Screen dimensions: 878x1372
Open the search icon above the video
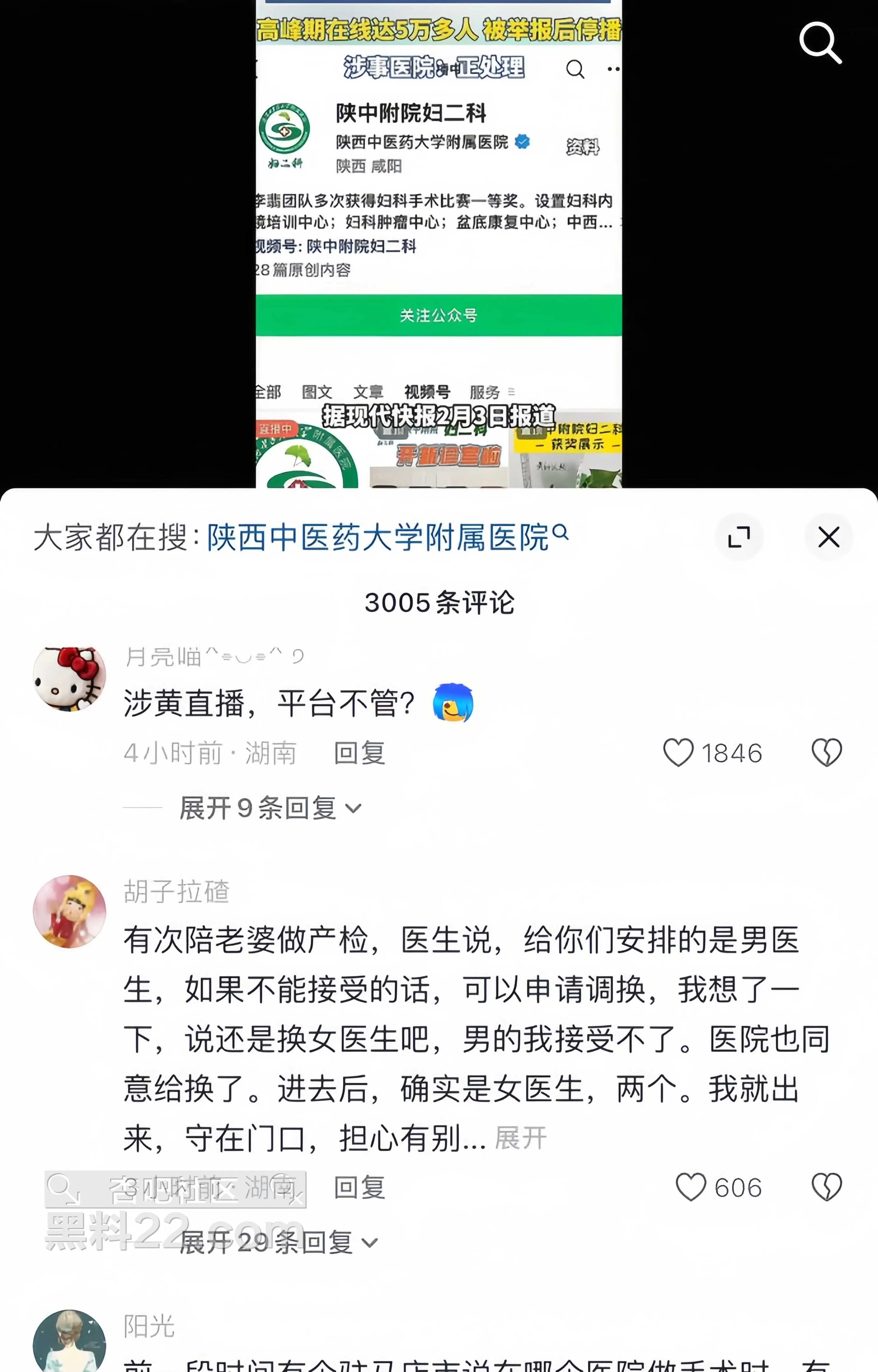coord(820,43)
